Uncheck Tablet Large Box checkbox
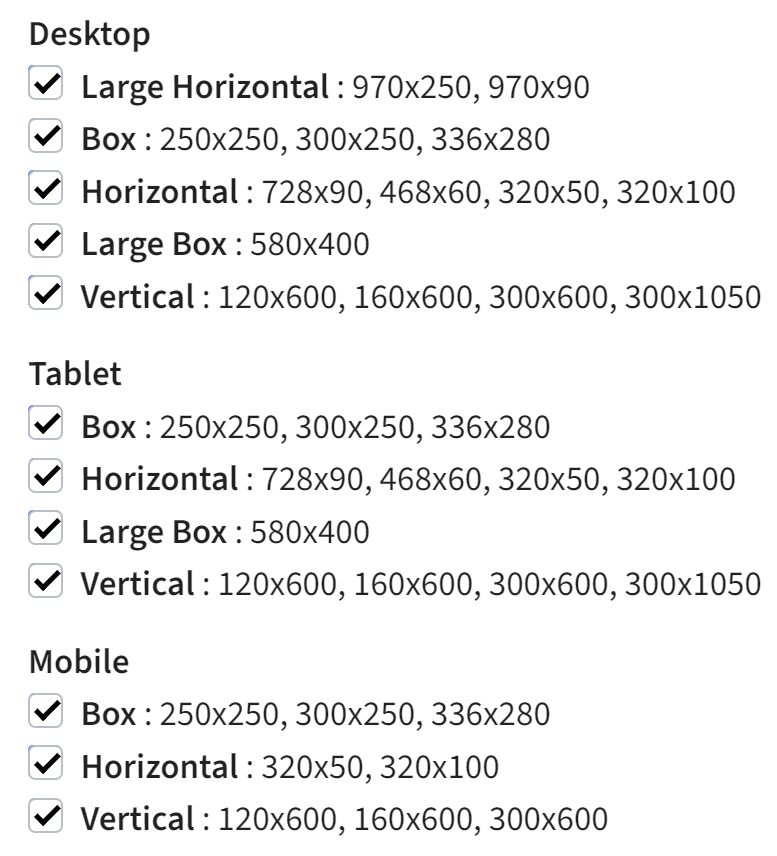 point(45,529)
